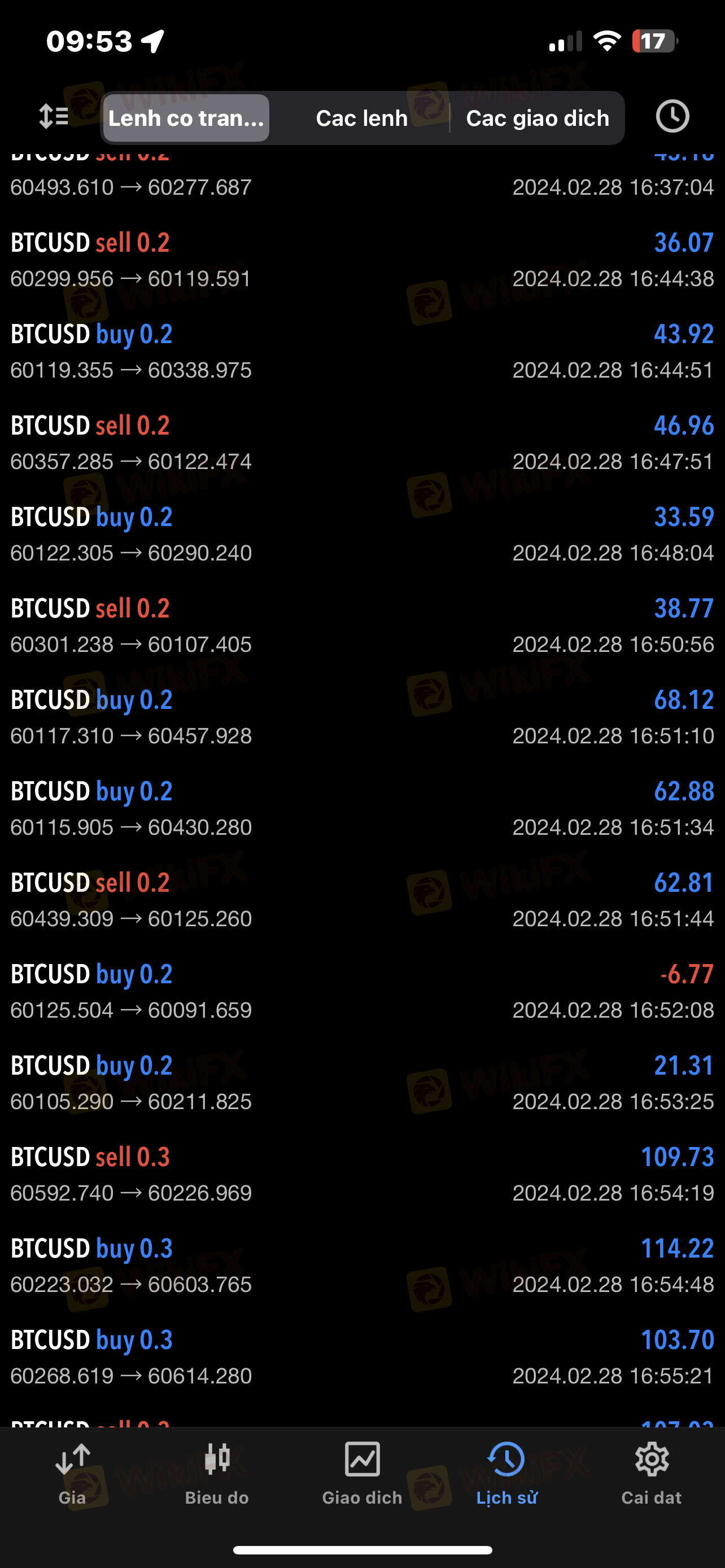
Task: Expand the BTCUSD buy trade with profit 43.92
Action: click(x=362, y=351)
